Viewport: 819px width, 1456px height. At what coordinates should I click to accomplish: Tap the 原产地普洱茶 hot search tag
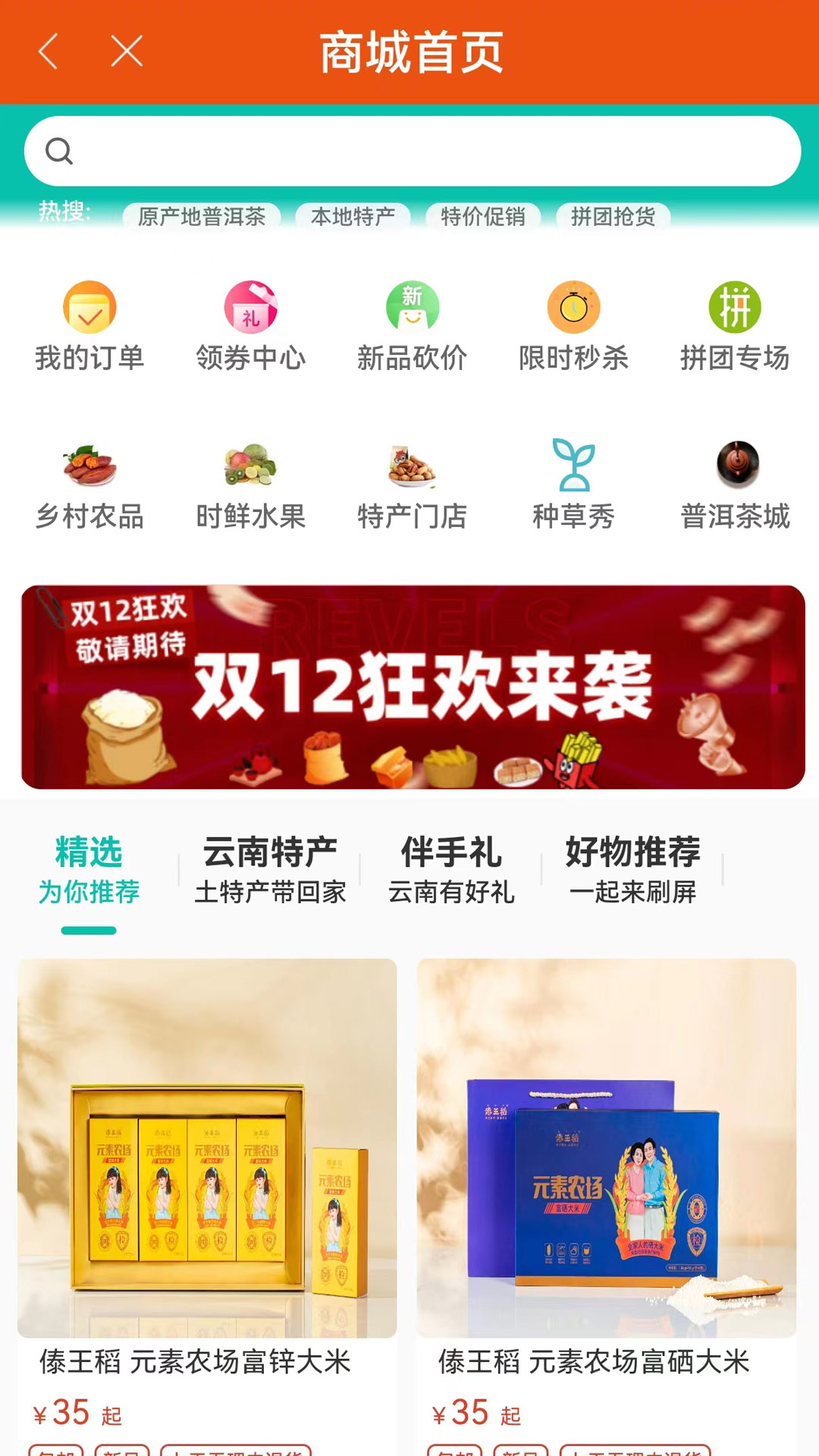pos(201,216)
